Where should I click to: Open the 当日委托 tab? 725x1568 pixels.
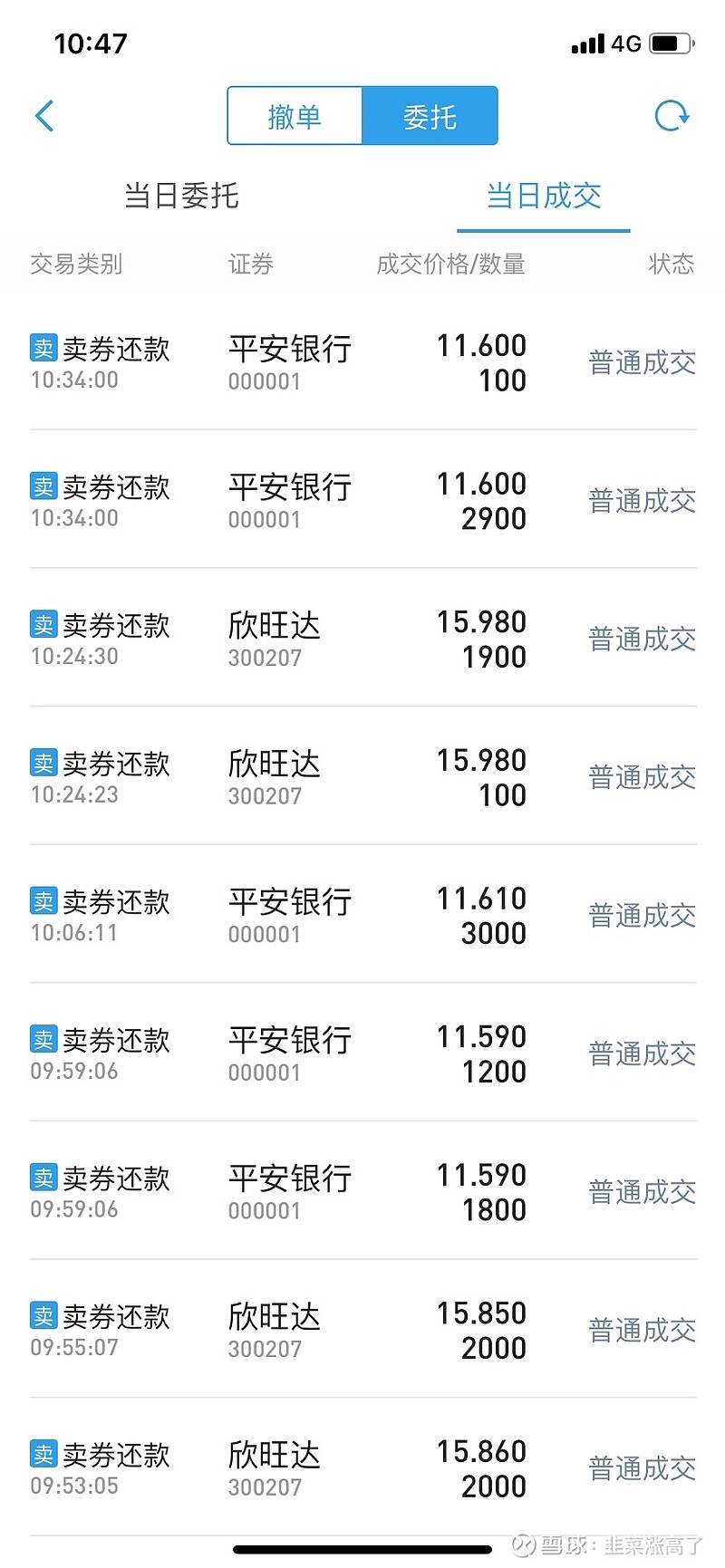coord(181,196)
